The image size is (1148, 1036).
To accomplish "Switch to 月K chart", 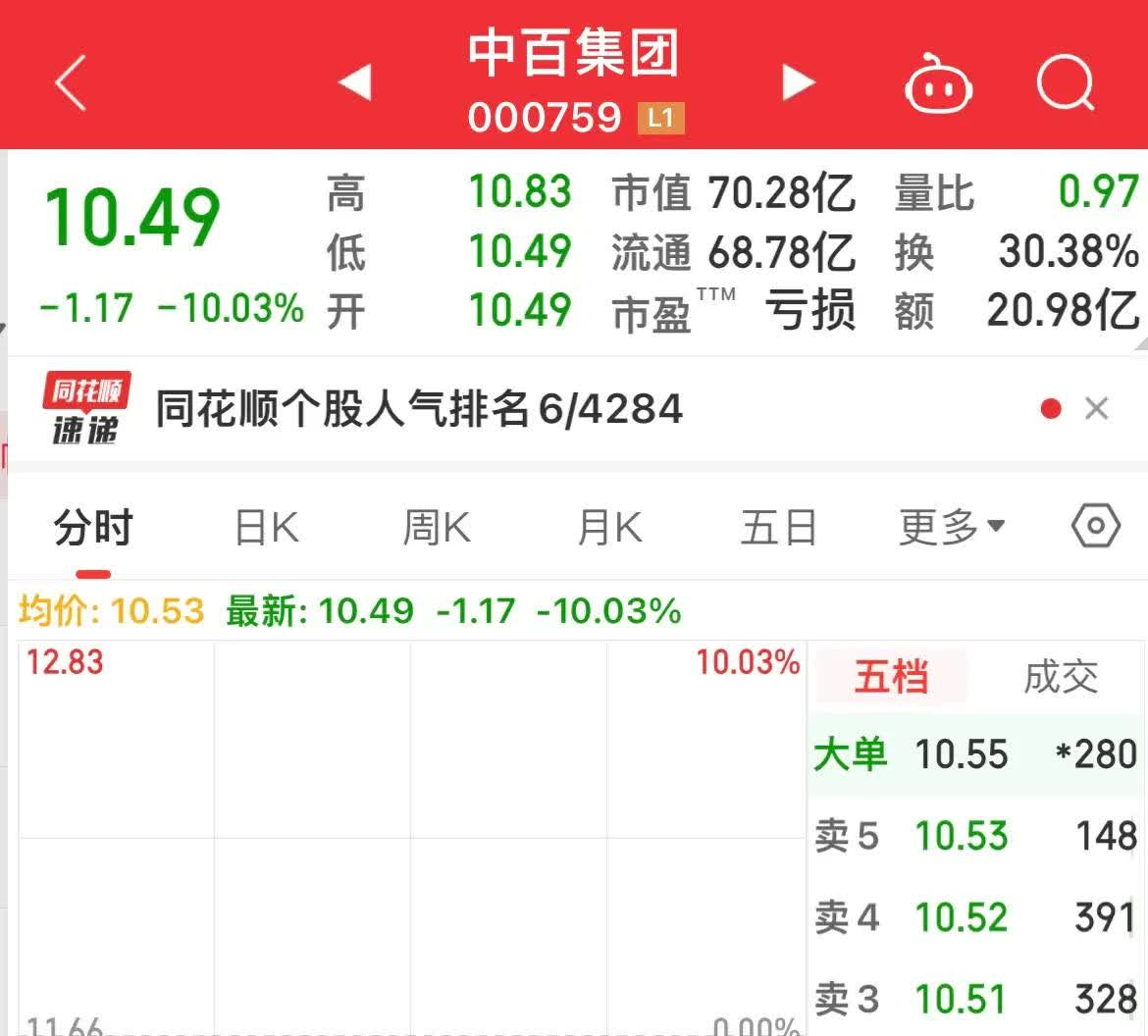I will tap(609, 529).
